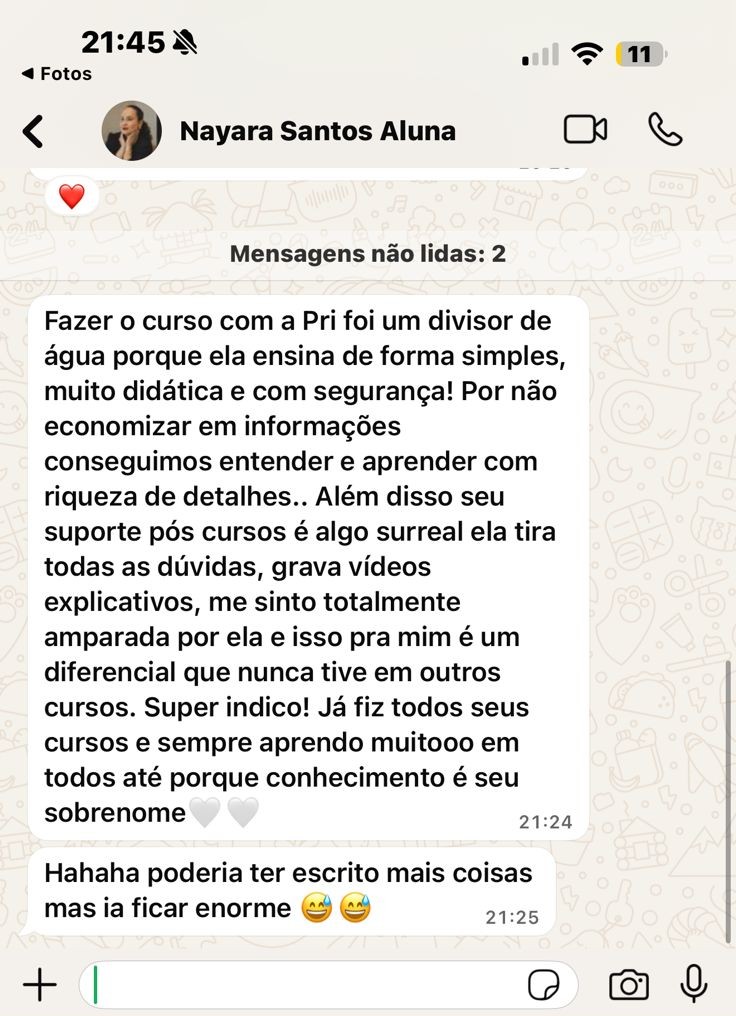
Task: Open the camera to send a photo
Action: tap(628, 986)
